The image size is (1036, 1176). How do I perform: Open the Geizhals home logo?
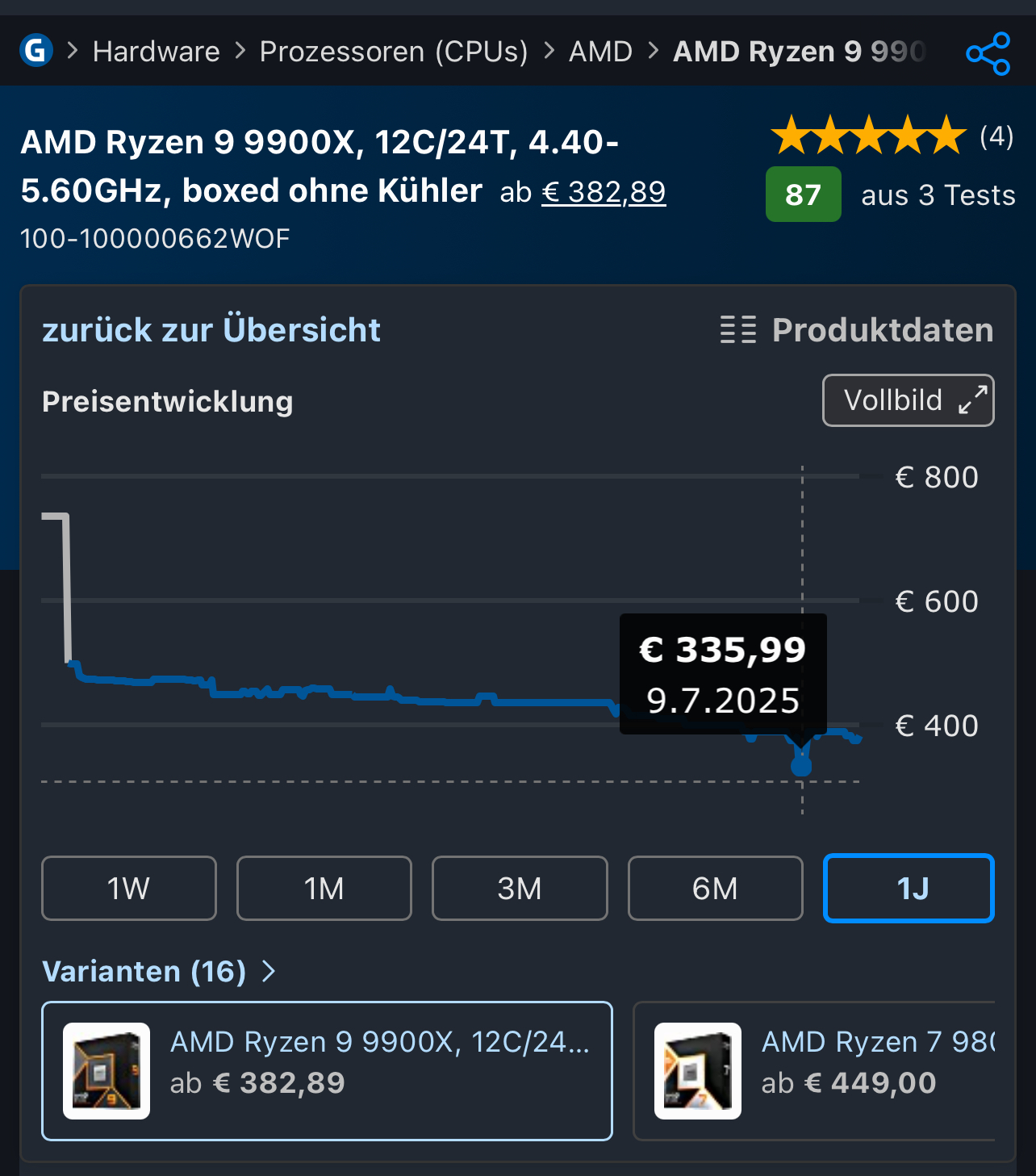[x=36, y=51]
